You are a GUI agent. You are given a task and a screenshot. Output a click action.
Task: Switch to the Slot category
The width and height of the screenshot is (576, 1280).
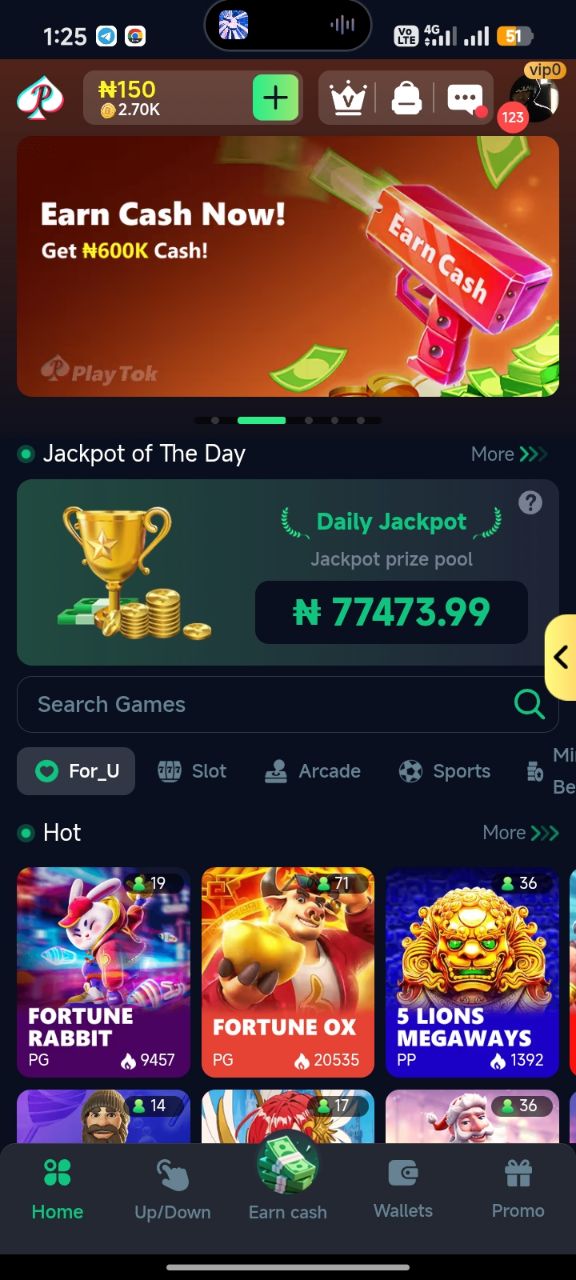pos(193,771)
